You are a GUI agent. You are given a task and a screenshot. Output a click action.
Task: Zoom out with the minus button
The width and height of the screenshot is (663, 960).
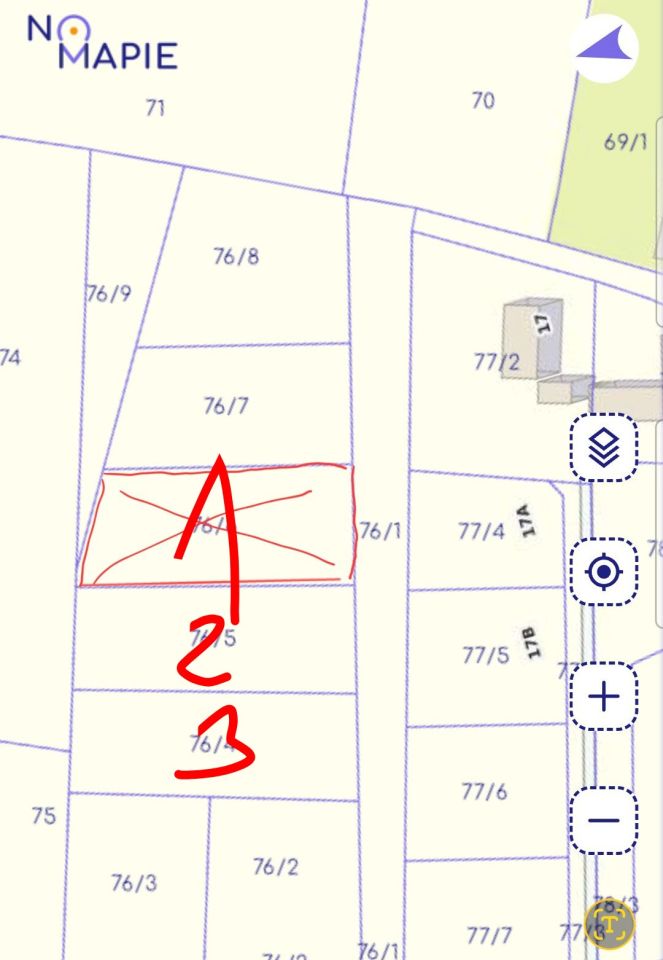click(x=604, y=821)
